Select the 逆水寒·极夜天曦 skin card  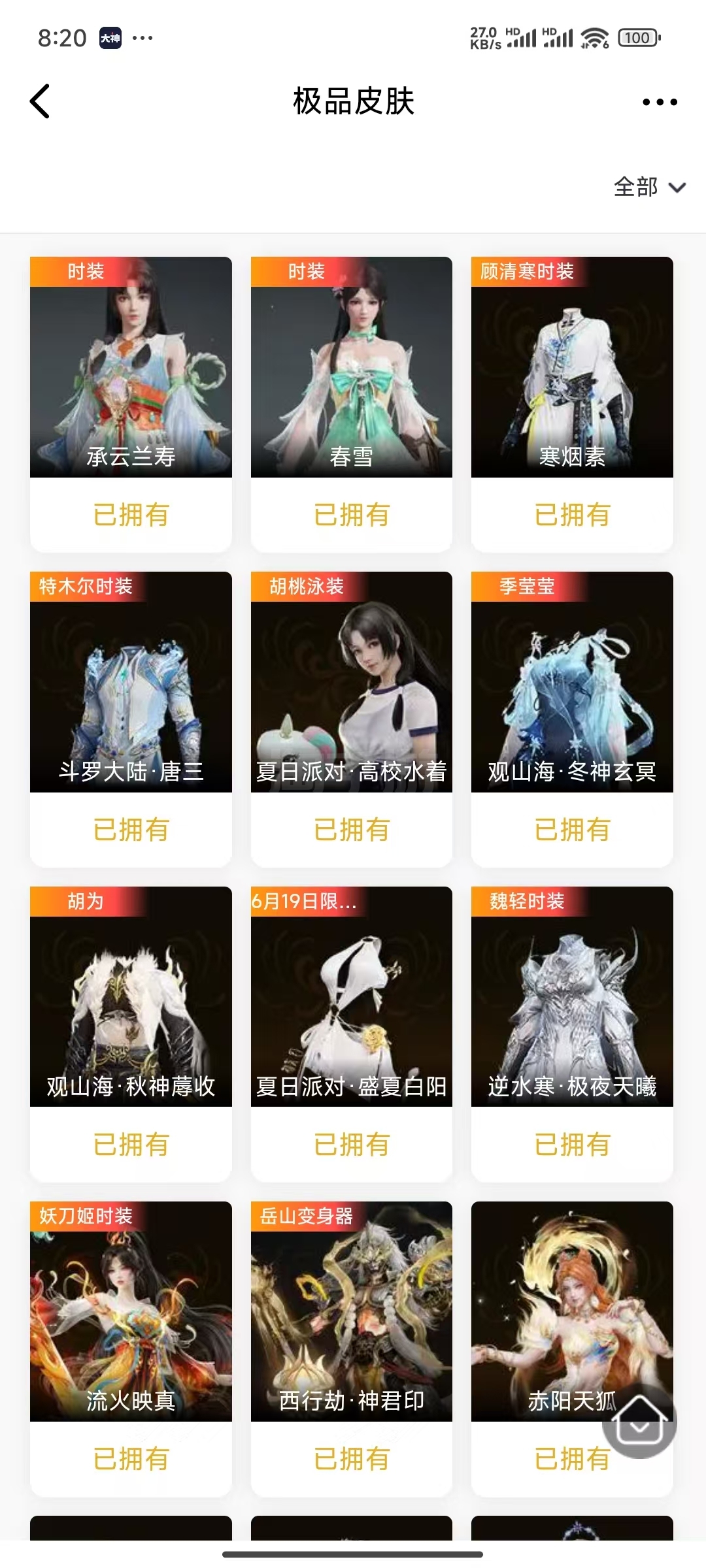point(572,1034)
